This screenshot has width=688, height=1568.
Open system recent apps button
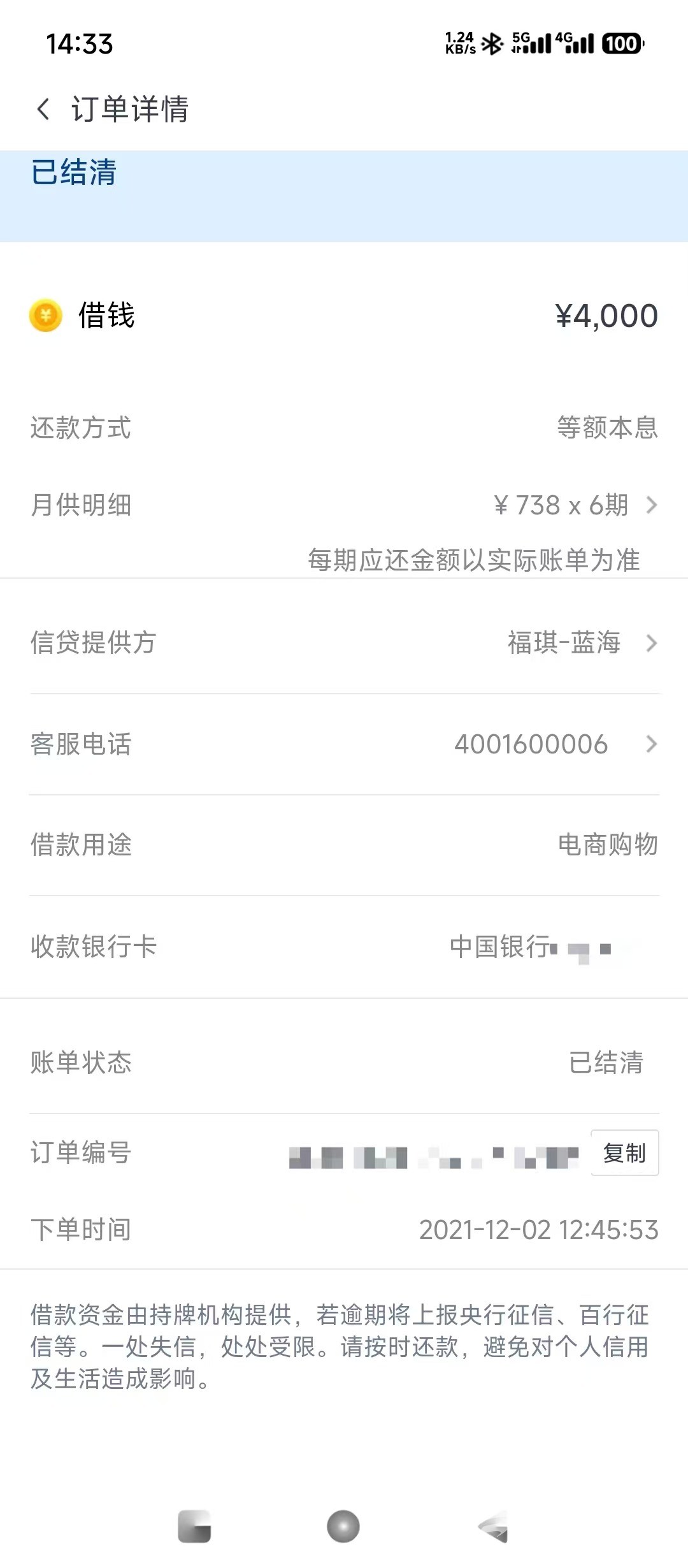coord(194,1527)
